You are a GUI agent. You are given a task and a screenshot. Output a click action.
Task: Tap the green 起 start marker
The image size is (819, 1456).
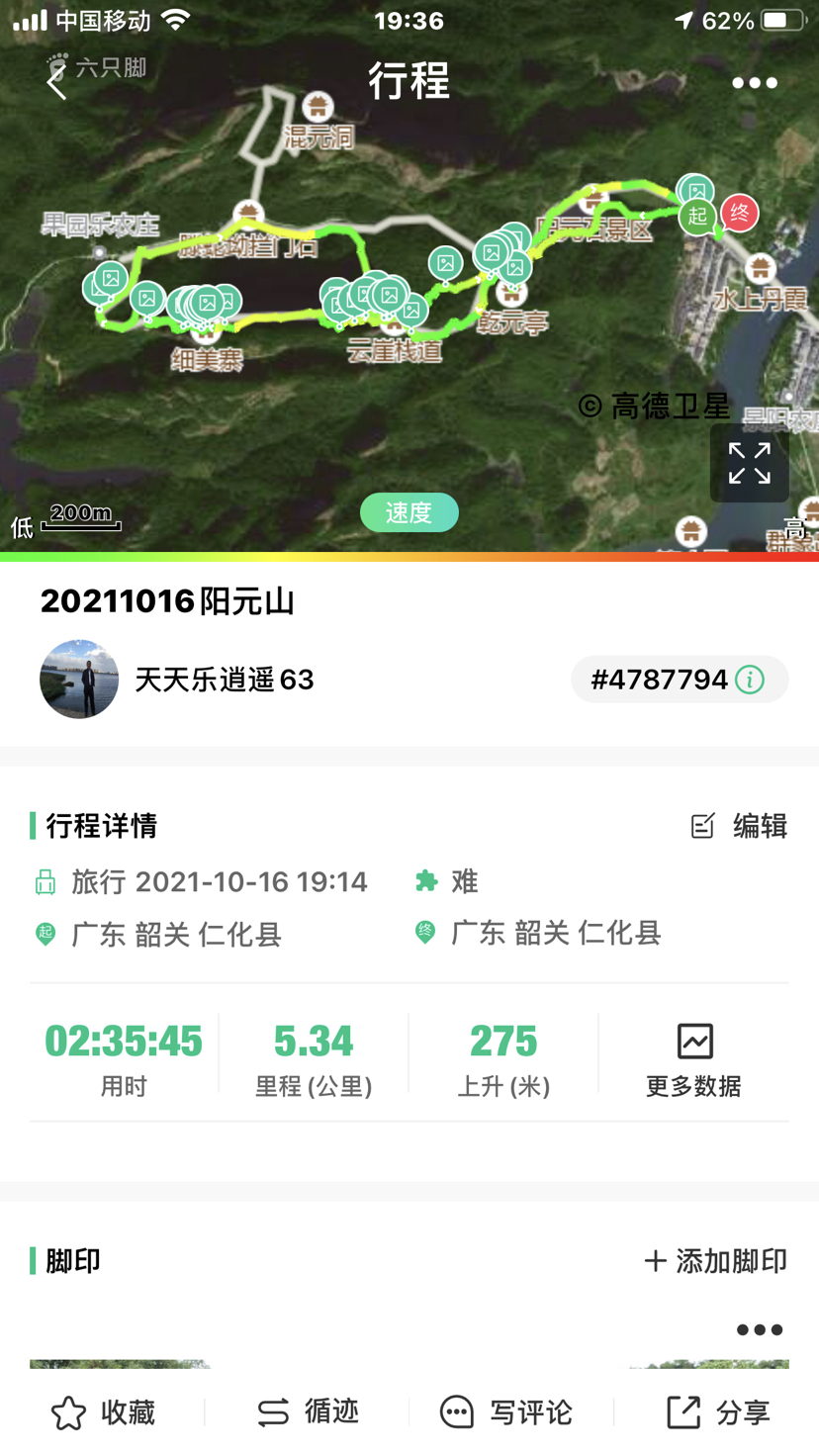(697, 216)
